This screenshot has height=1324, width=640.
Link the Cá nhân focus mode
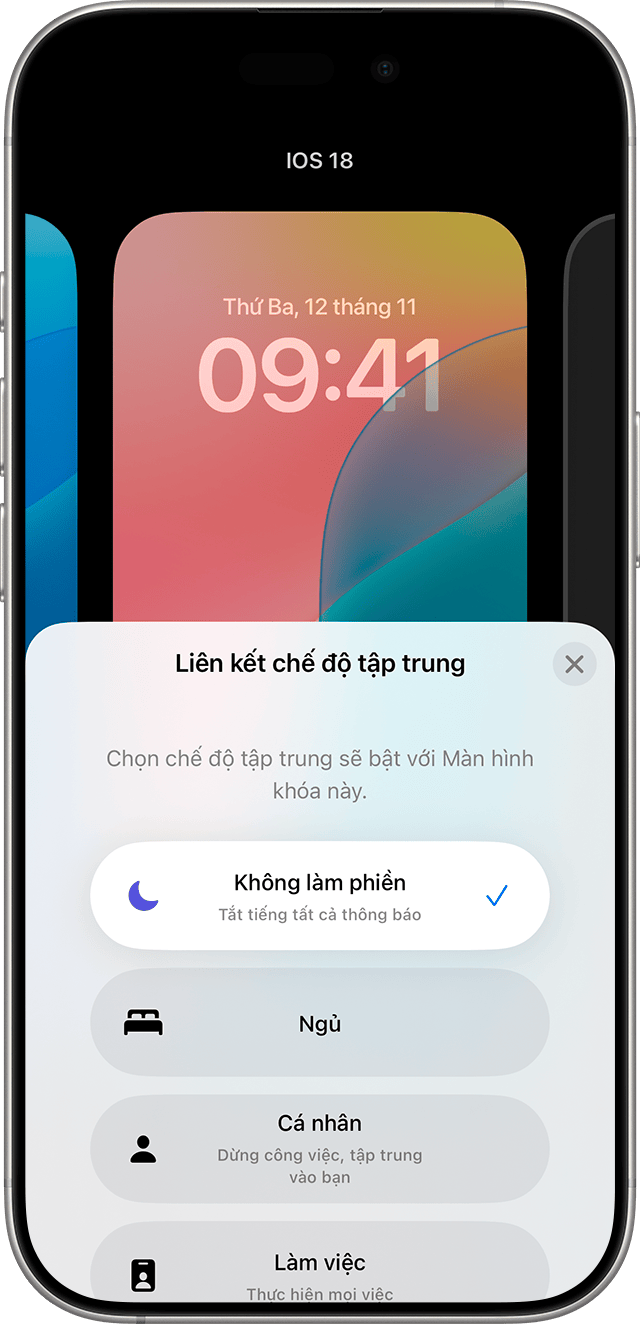tap(319, 1148)
